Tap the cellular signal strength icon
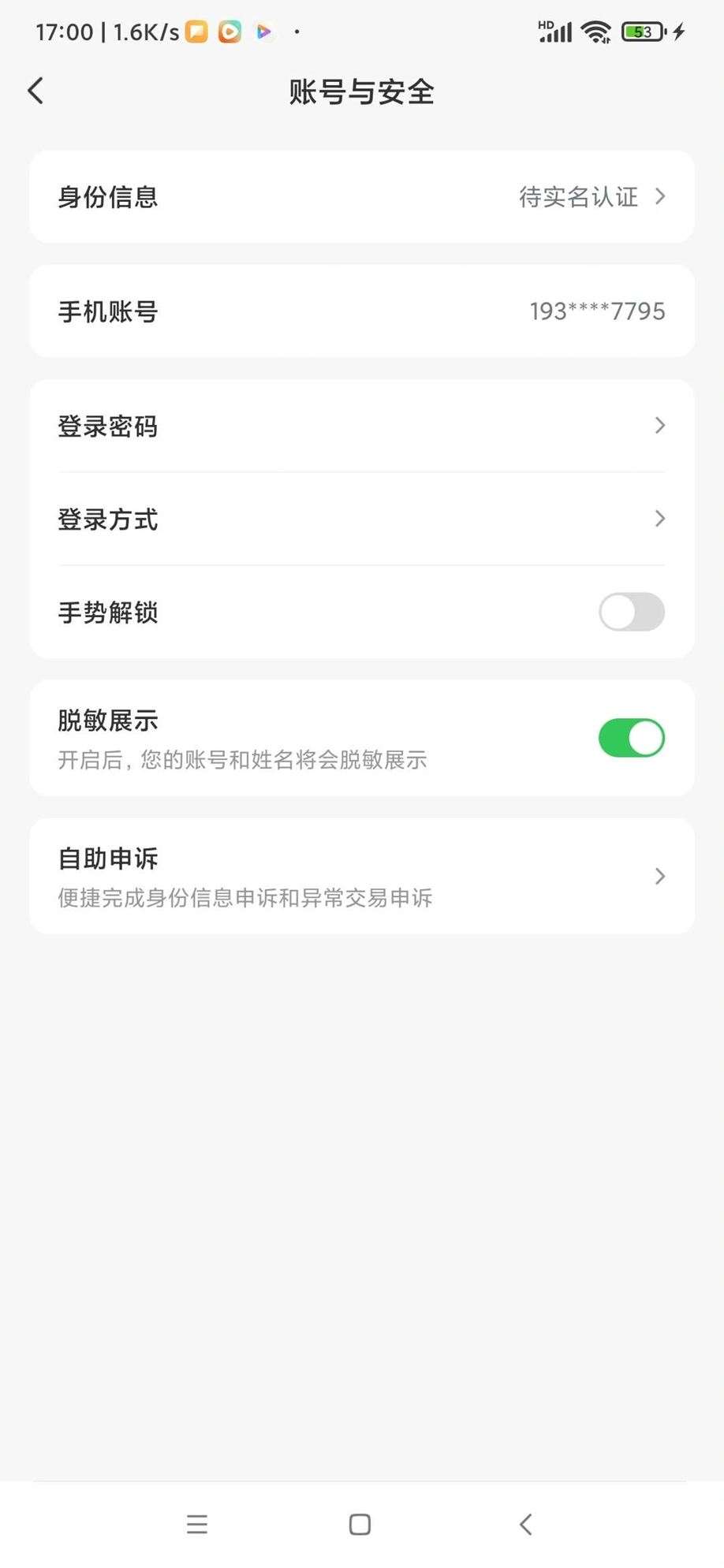Viewport: 724px width, 1568px height. point(554,32)
